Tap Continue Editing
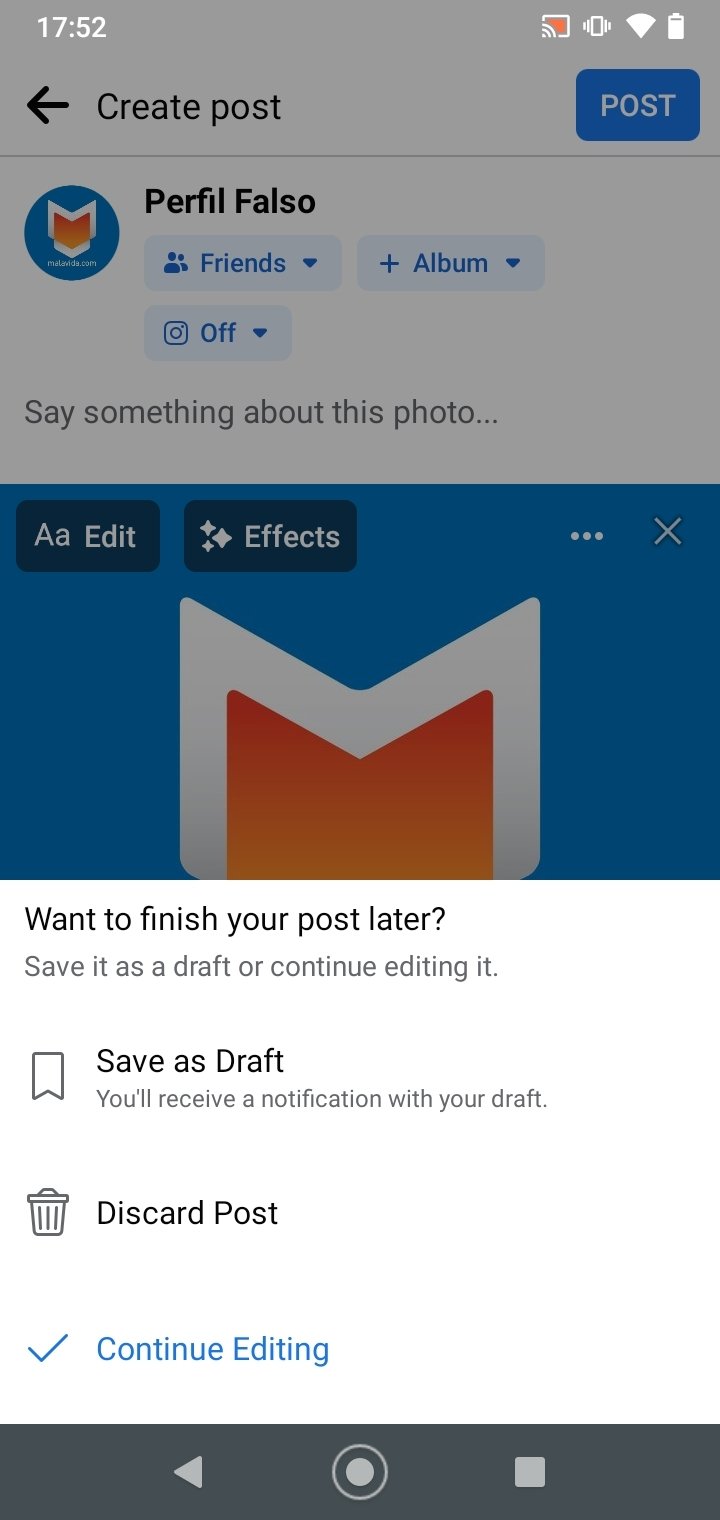Viewport: 720px width, 1520px height. tap(360, 1348)
